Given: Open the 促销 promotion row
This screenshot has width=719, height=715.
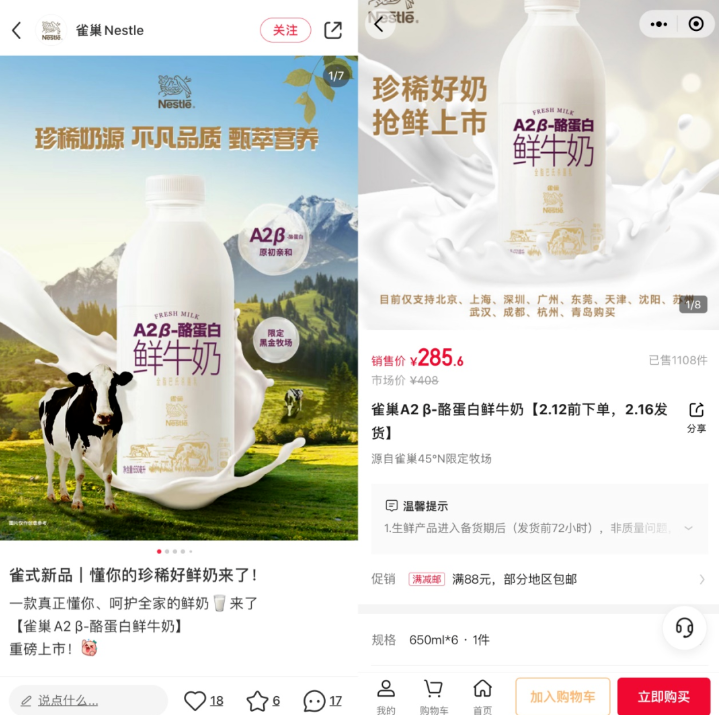Looking at the screenshot, I should (540, 579).
